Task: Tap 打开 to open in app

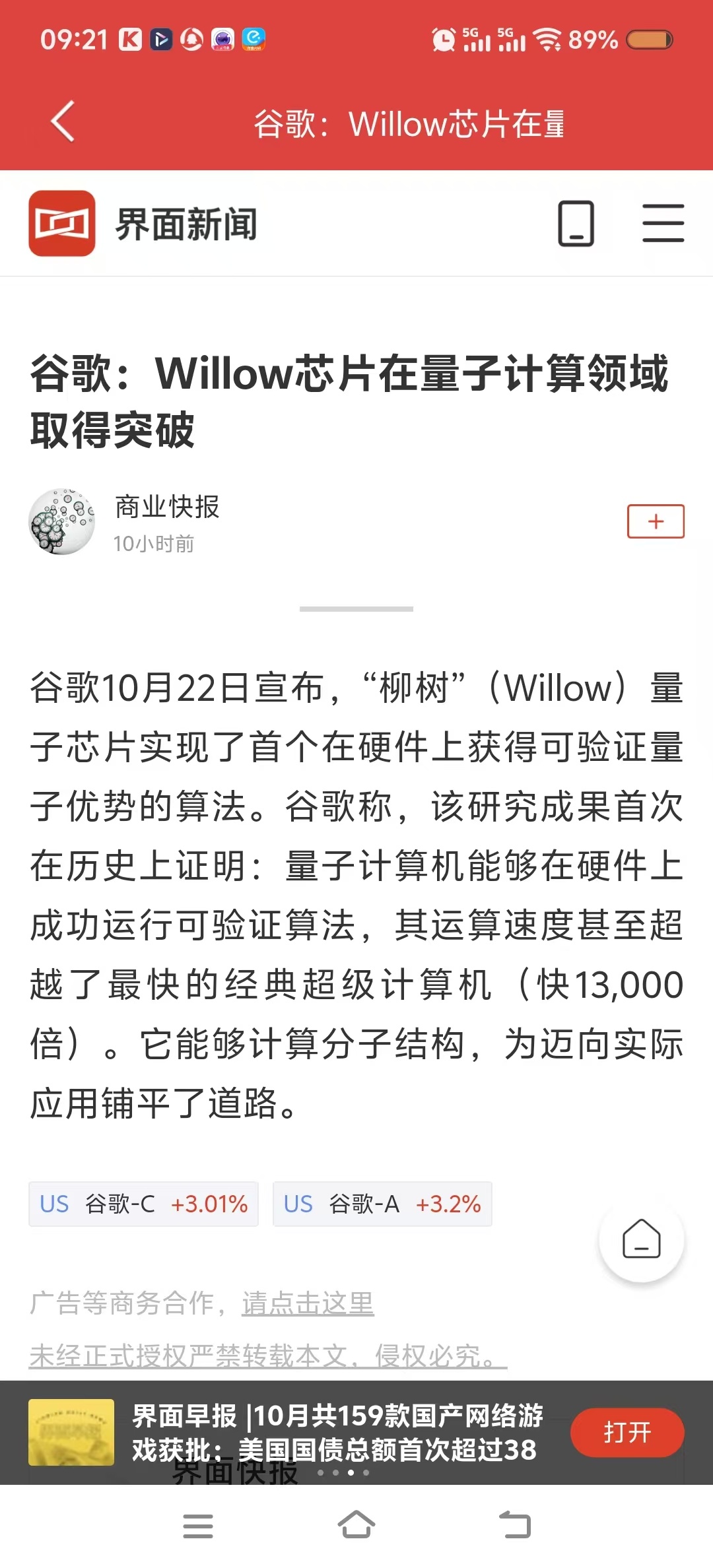Action: [627, 1432]
